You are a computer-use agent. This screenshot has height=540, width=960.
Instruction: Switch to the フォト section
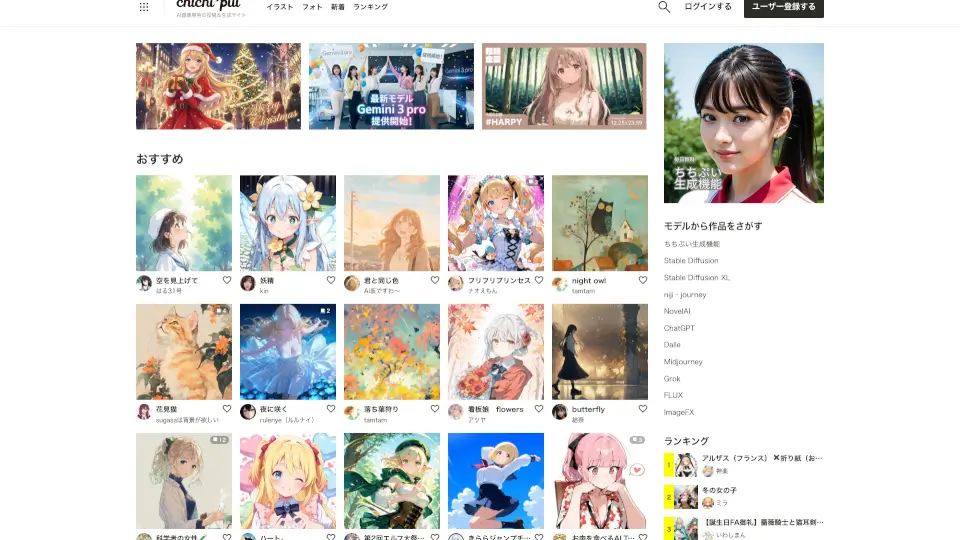312,7
